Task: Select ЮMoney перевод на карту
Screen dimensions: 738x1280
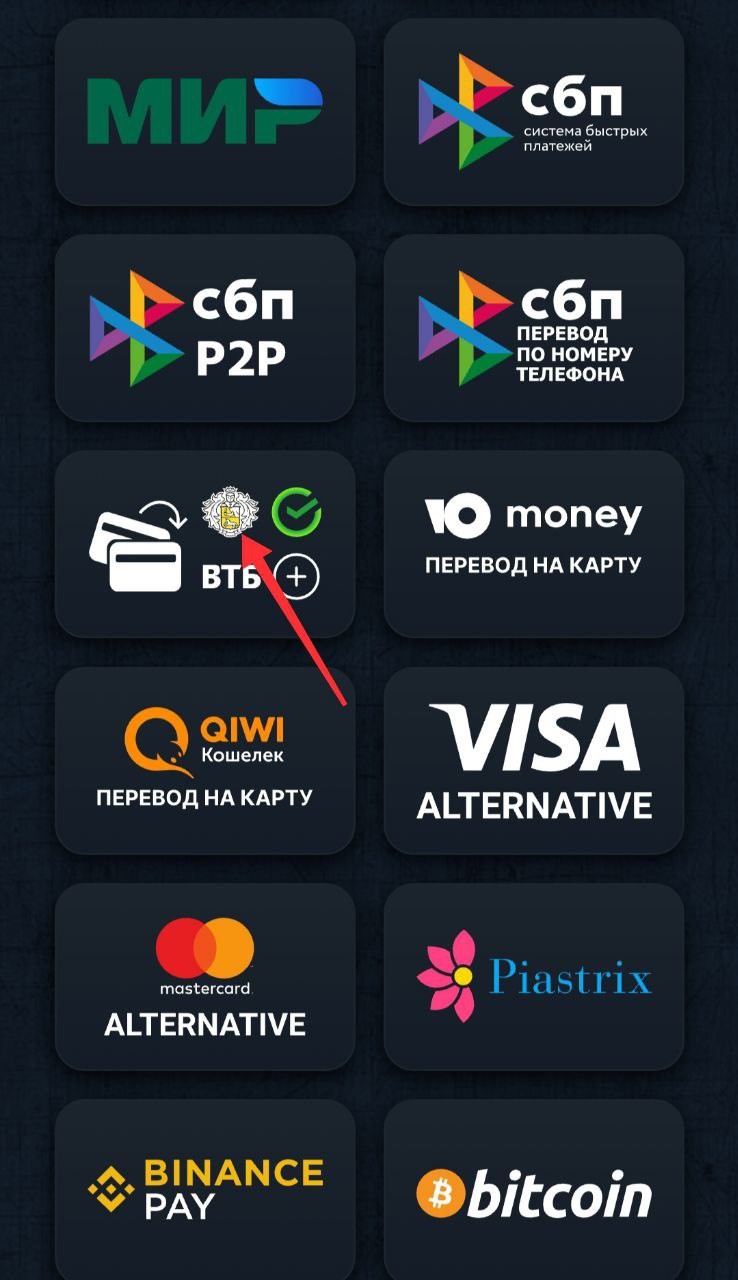Action: coord(534,544)
